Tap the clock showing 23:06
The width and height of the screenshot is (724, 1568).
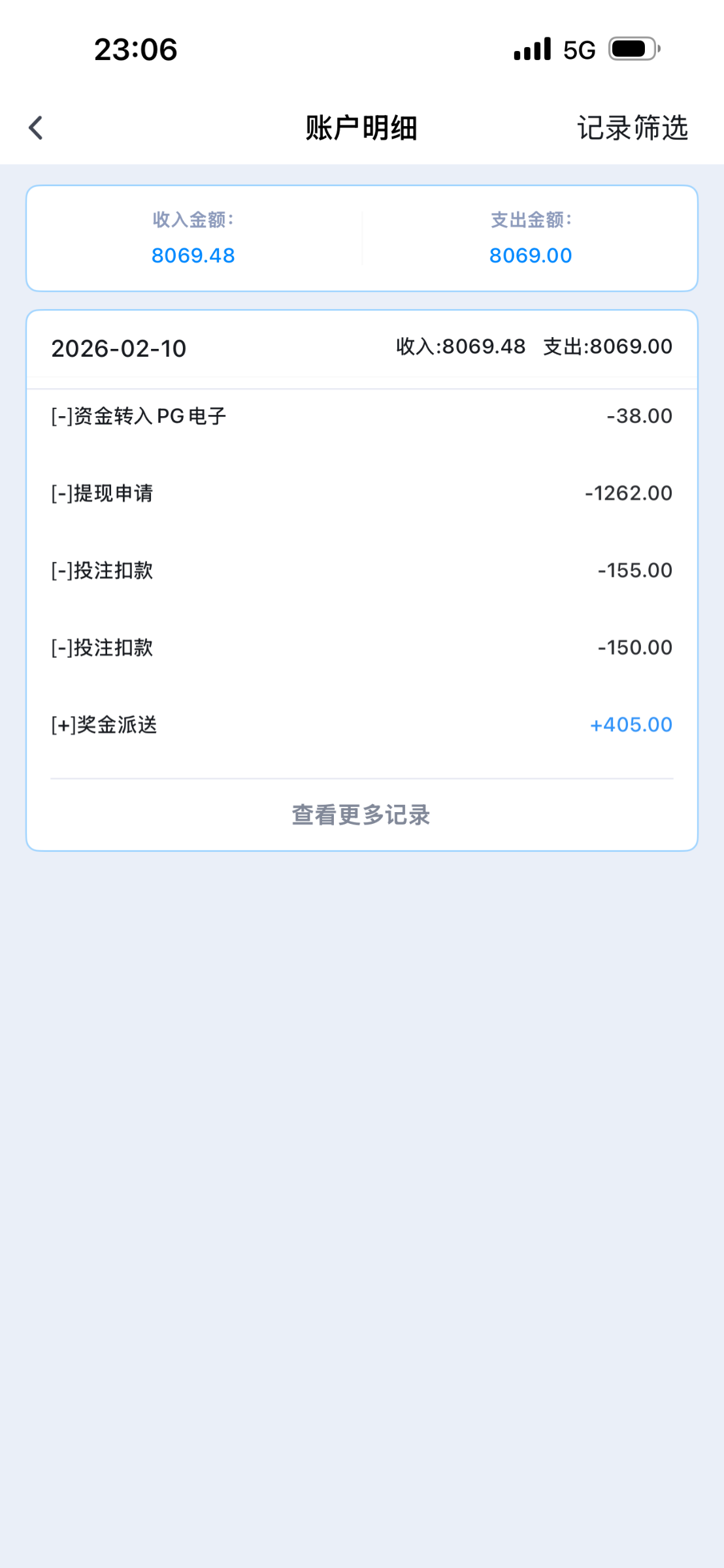pyautogui.click(x=136, y=50)
